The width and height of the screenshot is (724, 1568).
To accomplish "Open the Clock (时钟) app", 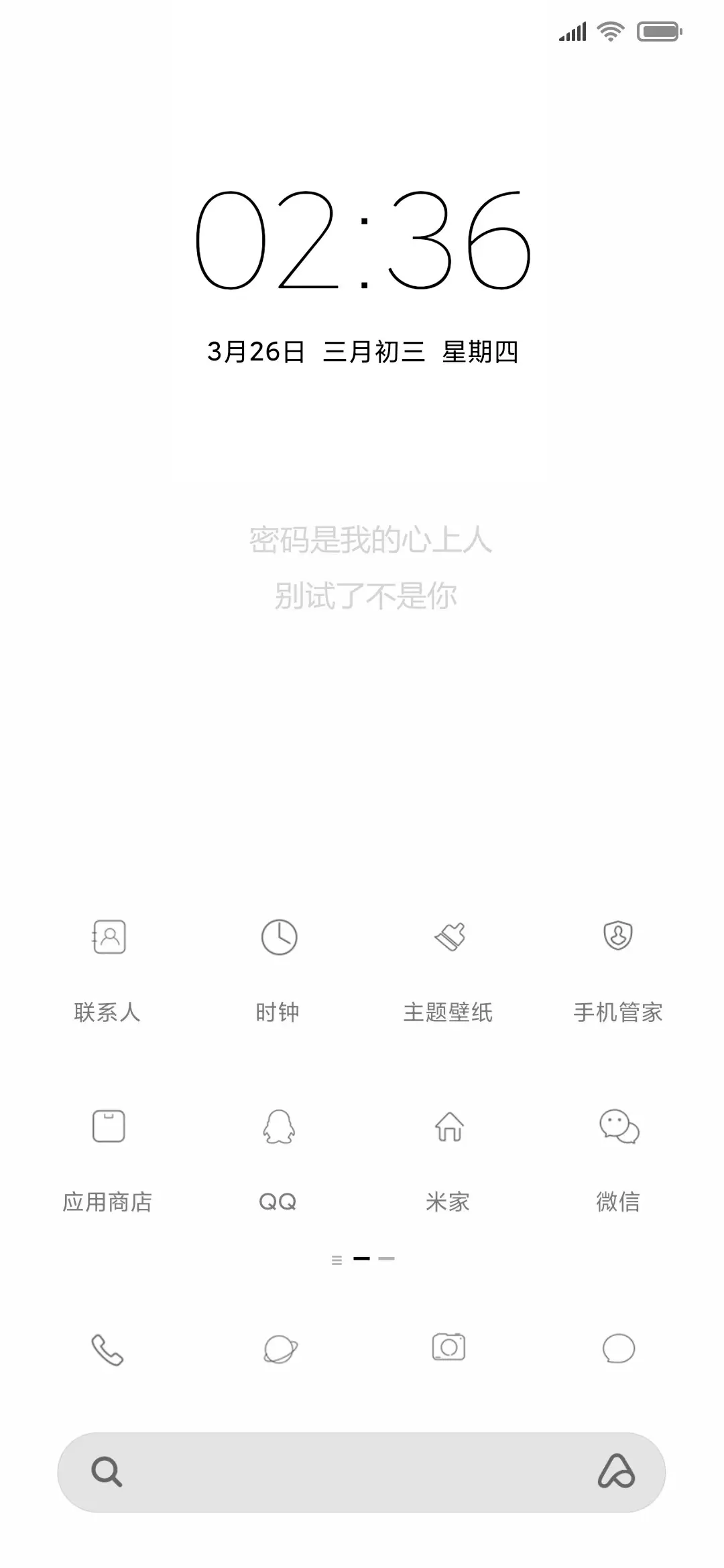I will pos(279,938).
